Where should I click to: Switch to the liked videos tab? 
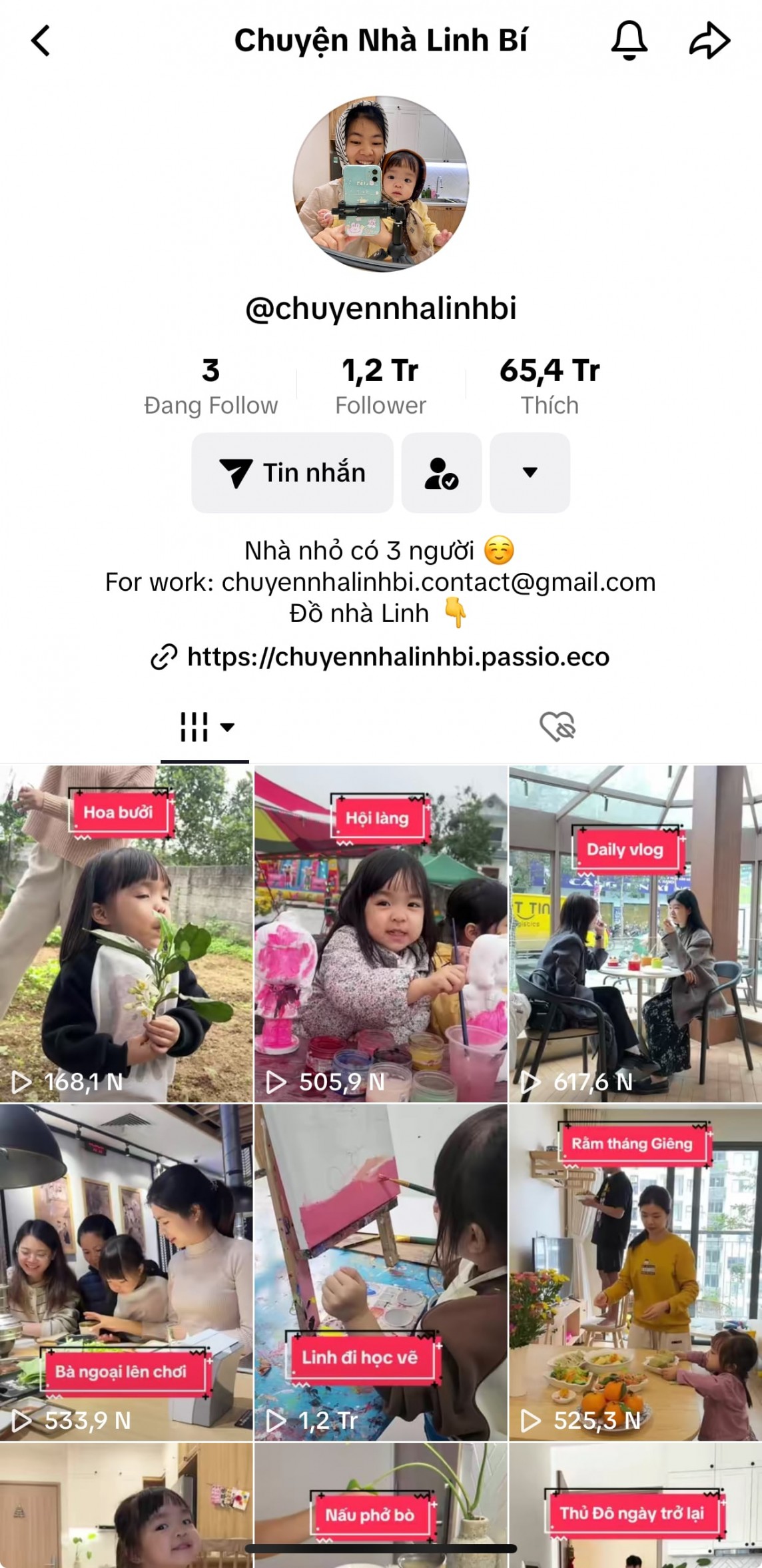pos(557,727)
